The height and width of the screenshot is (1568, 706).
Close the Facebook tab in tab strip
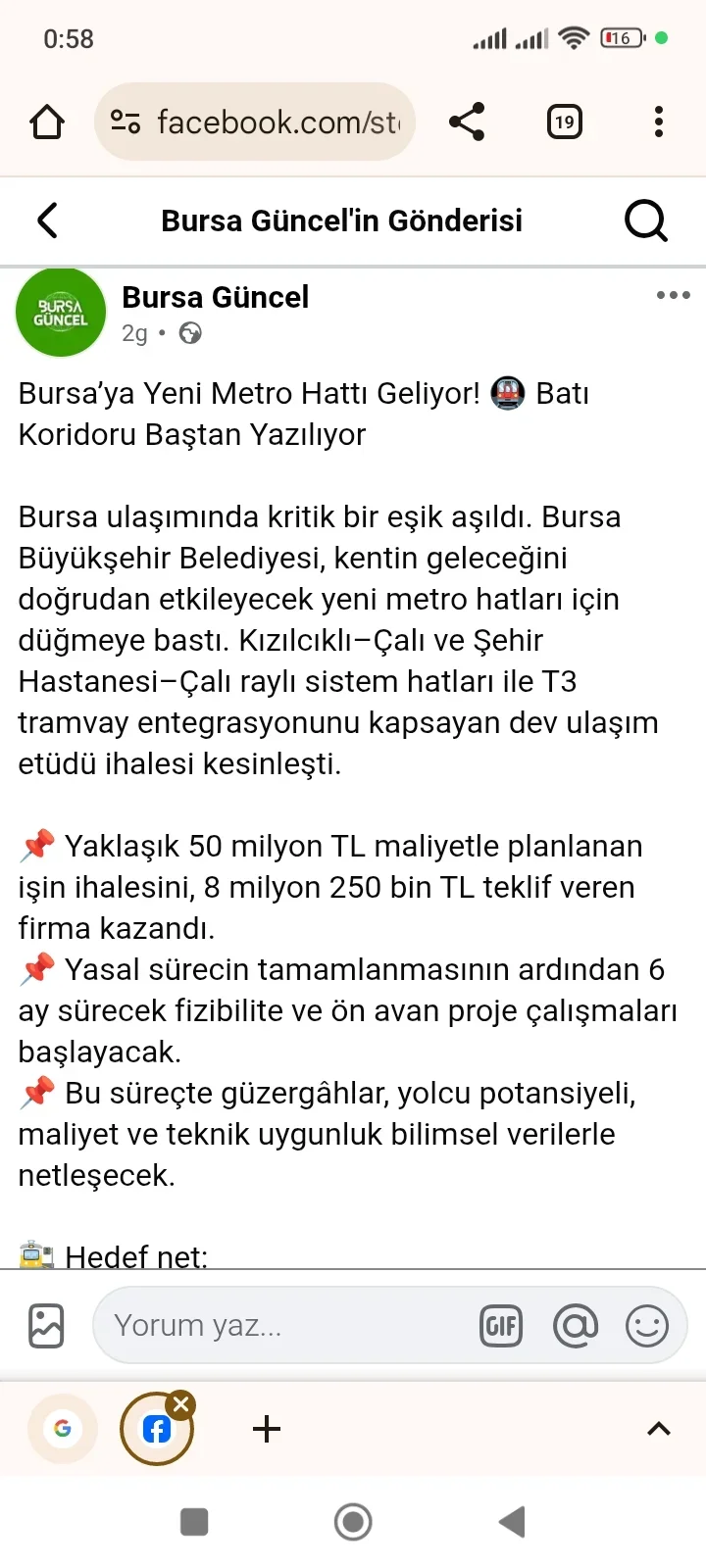pyautogui.click(x=180, y=1405)
